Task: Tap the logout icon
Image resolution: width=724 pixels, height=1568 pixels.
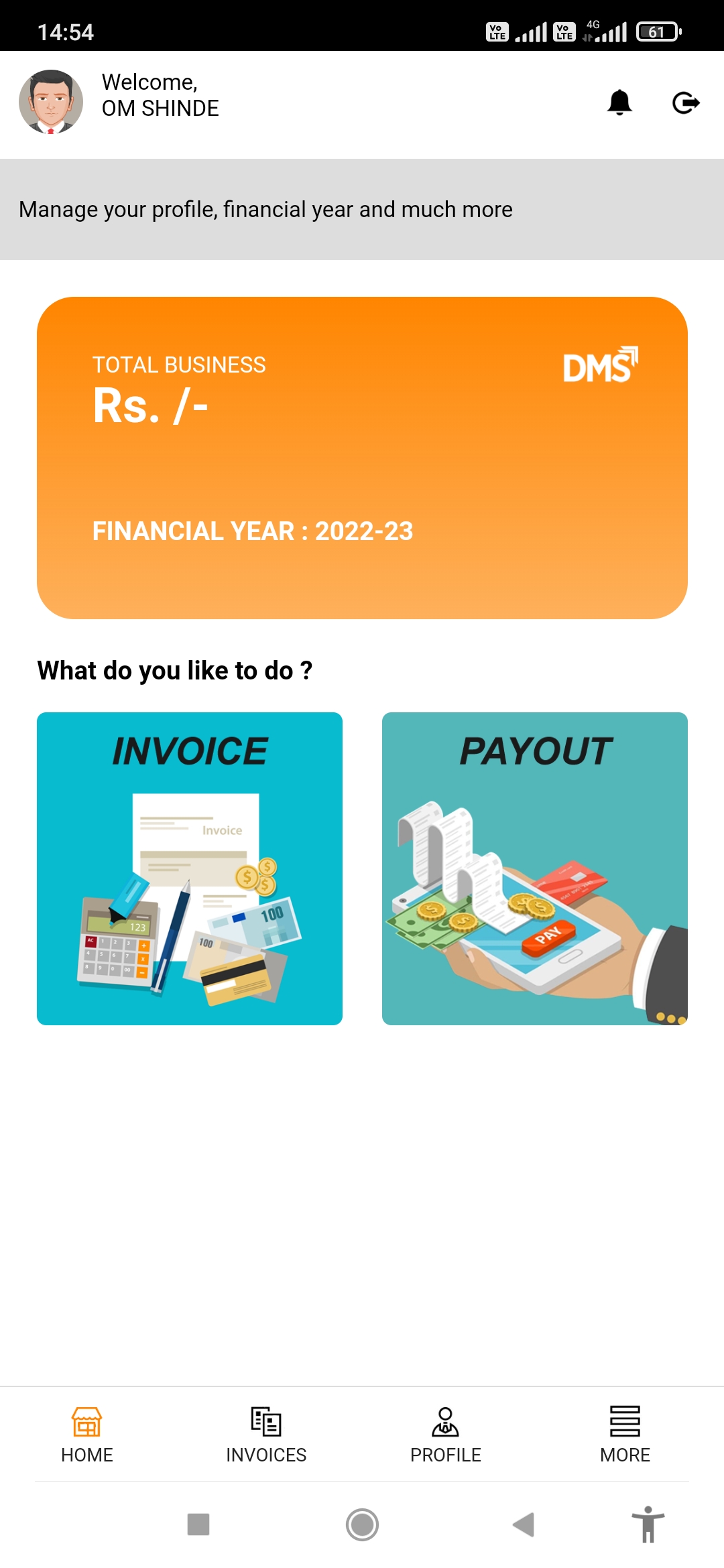Action: (x=686, y=103)
